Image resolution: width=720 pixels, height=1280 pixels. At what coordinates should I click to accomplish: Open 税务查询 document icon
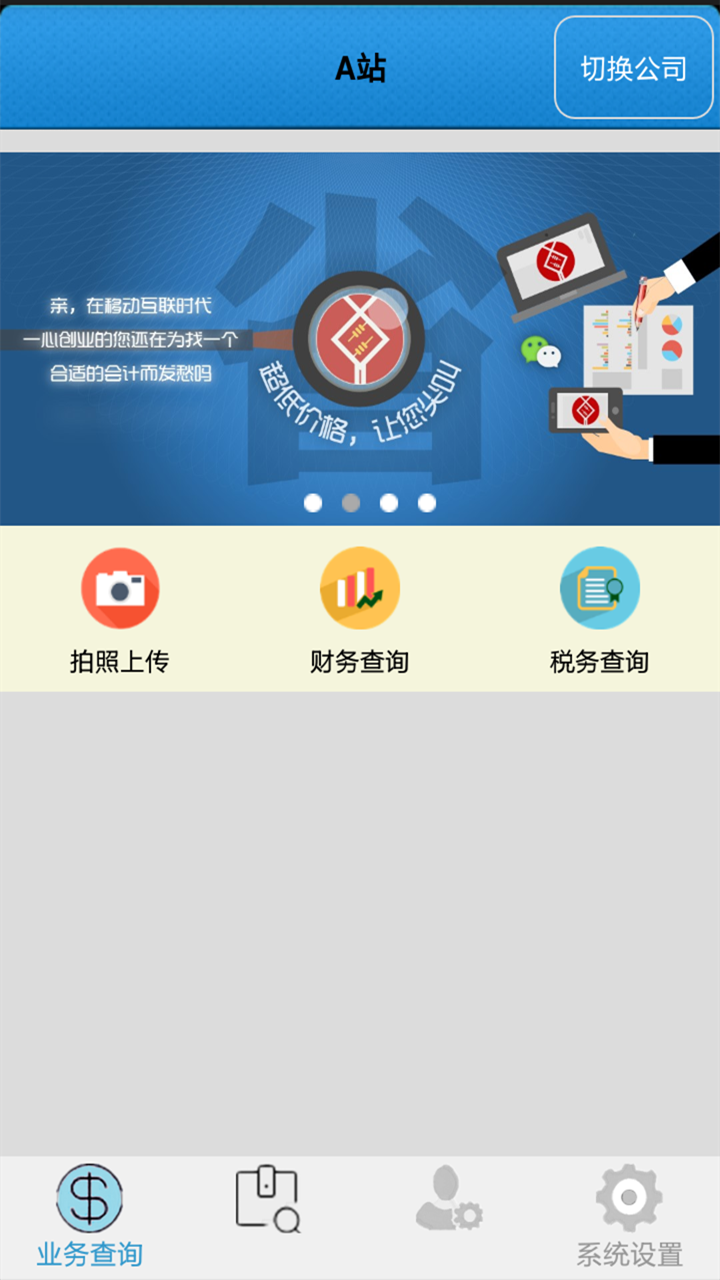pos(600,589)
